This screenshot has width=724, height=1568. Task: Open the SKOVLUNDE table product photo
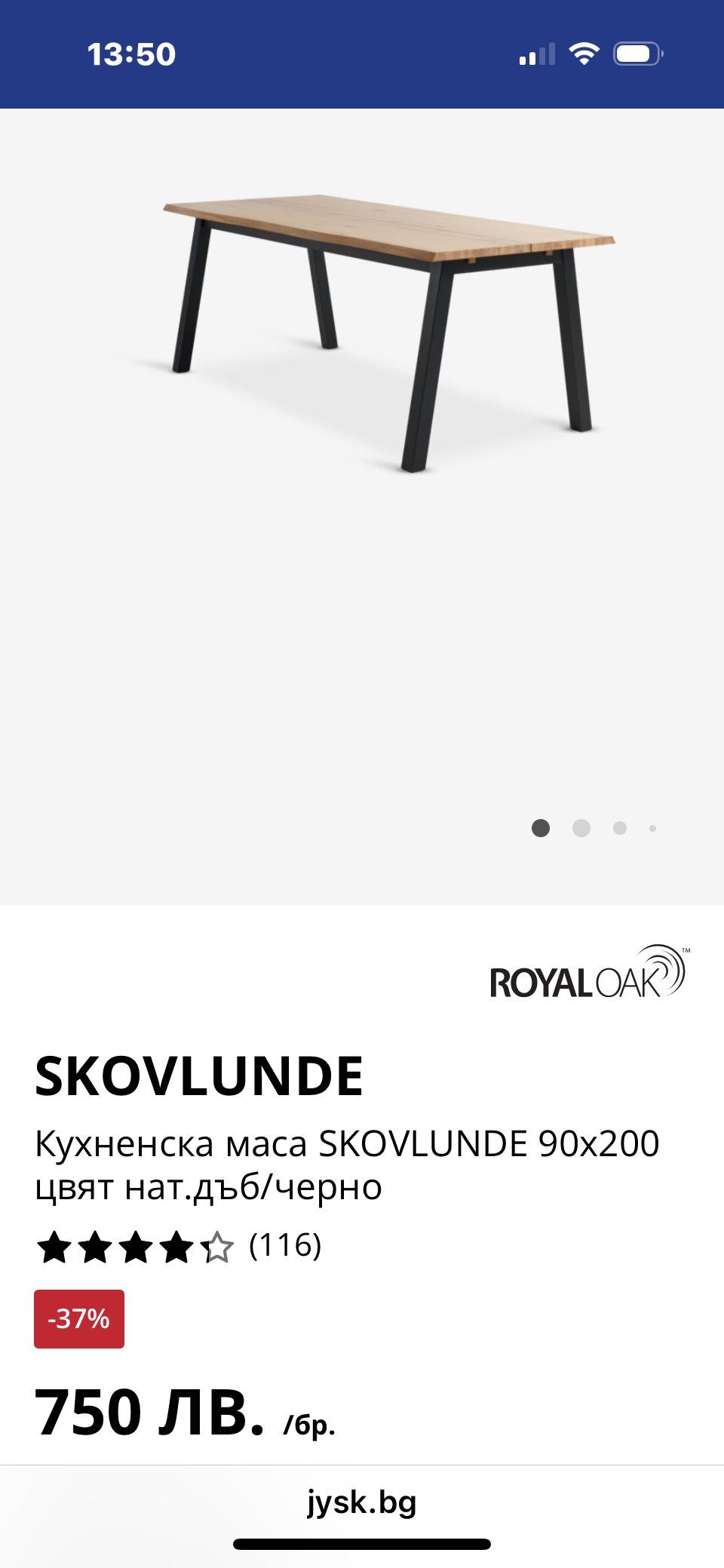tap(388, 332)
